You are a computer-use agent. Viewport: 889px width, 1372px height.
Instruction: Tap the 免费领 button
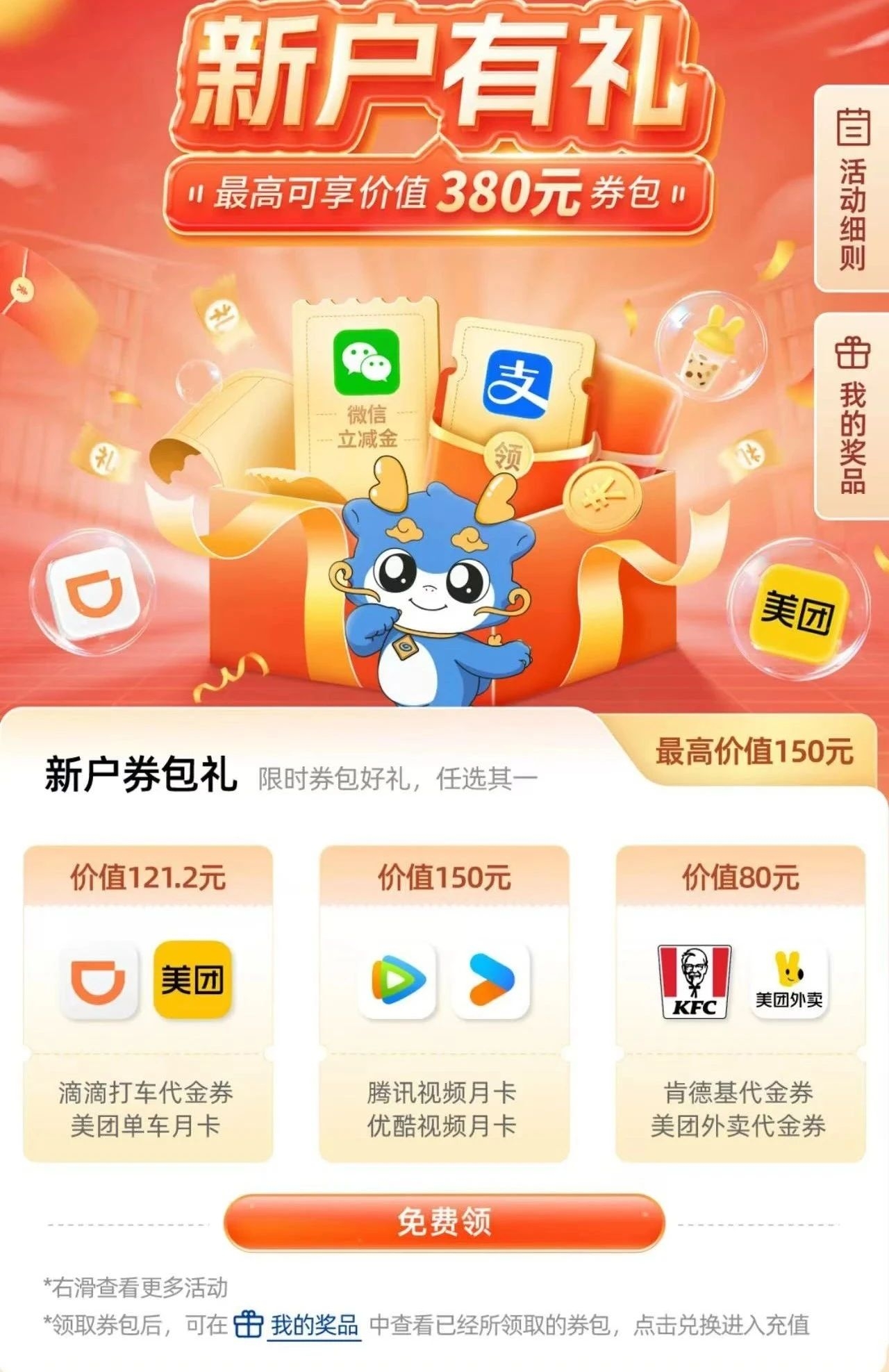coord(444,1222)
